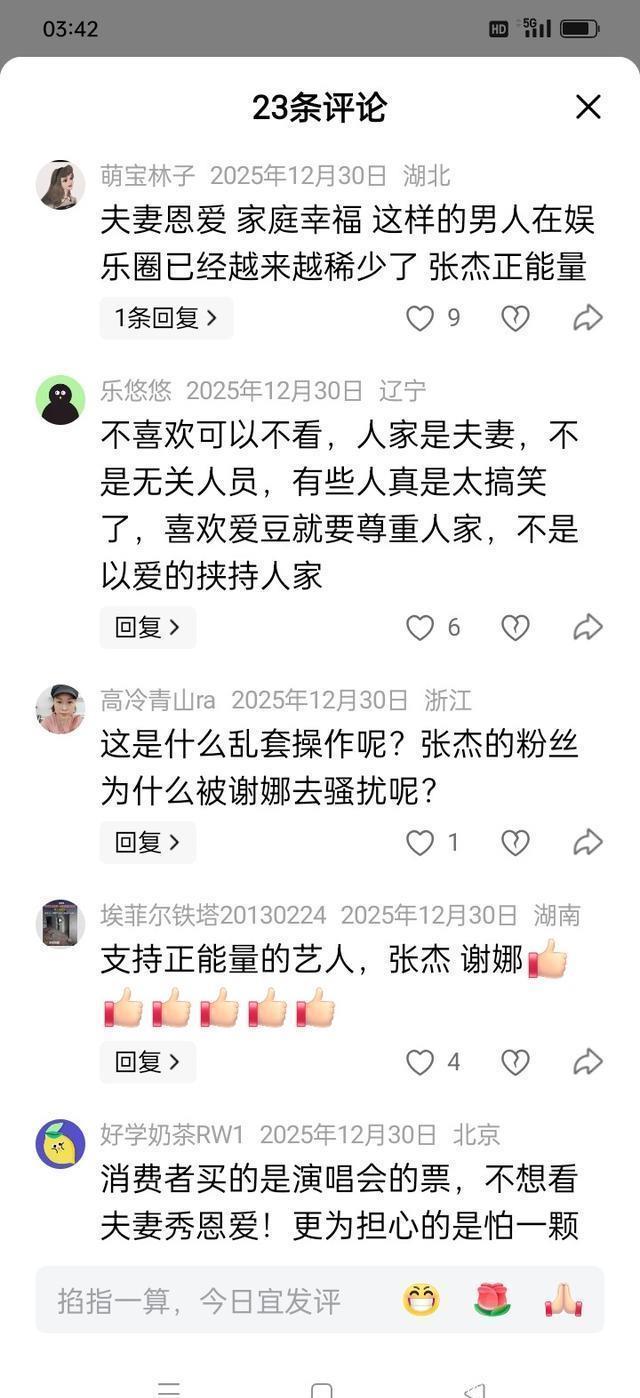Viewport: 640px width, 1398px height.
Task: Open 好学奶茶RW1's profile avatar
Action: (x=60, y=1143)
